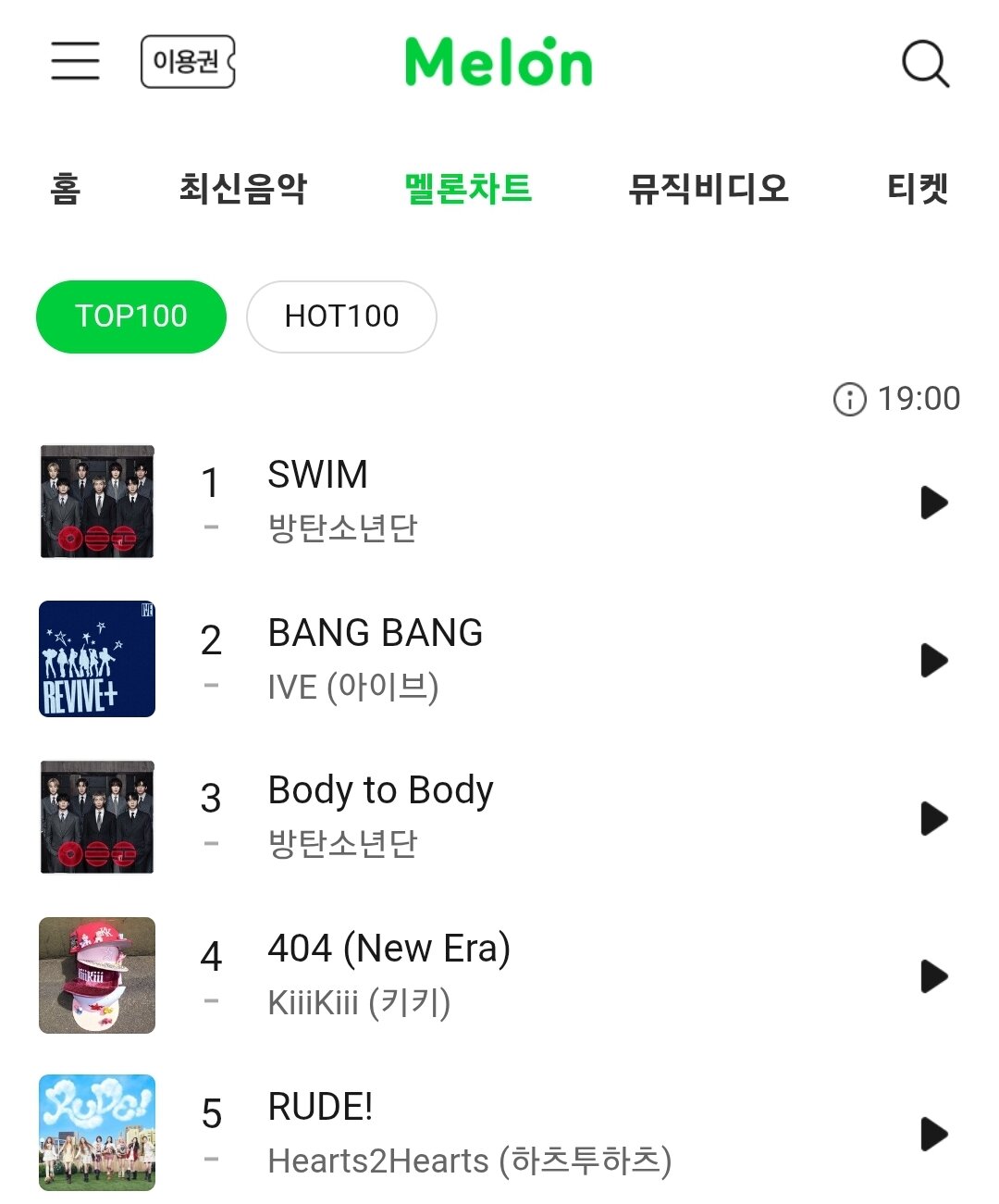Play Body to Body

click(934, 818)
